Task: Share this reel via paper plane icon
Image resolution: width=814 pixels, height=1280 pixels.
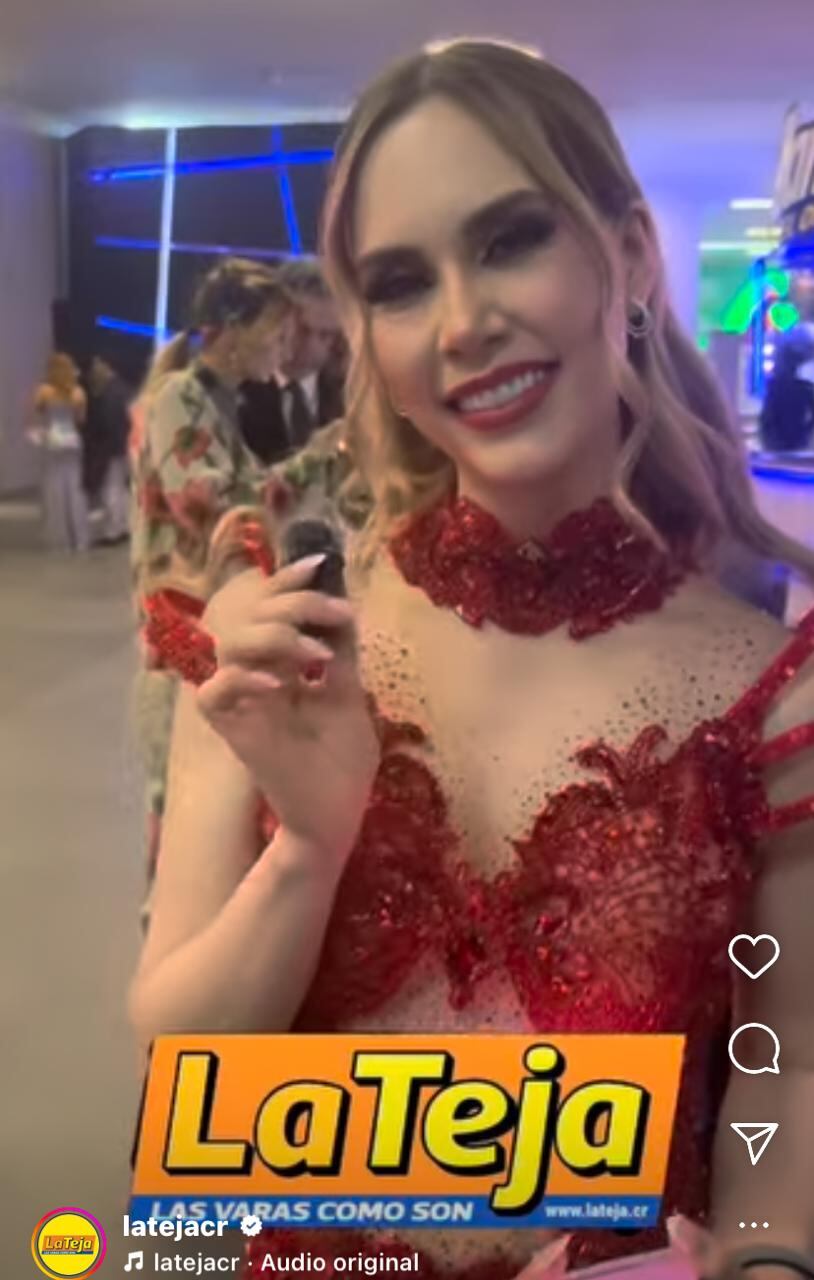Action: pos(753,1142)
